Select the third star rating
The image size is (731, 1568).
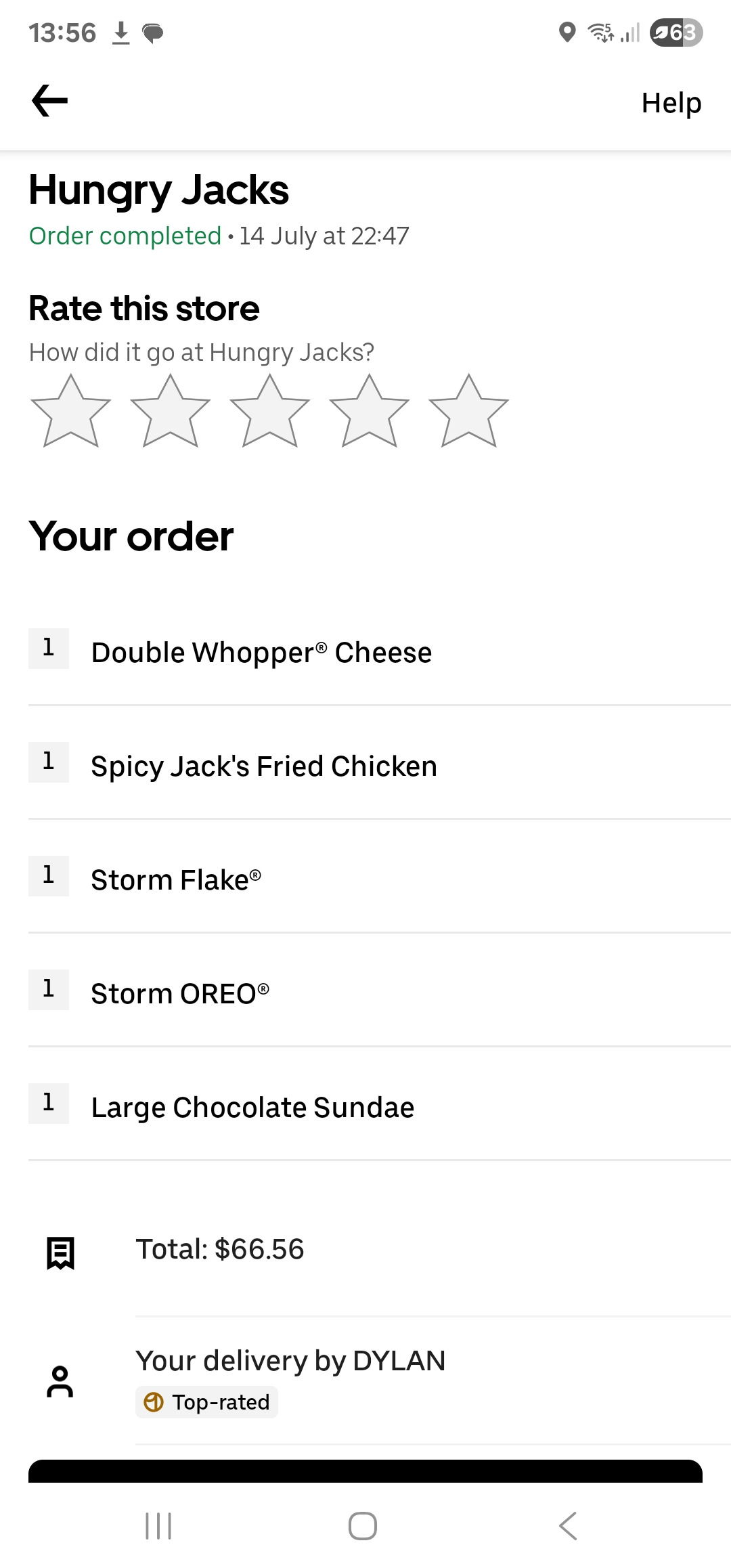(x=270, y=411)
